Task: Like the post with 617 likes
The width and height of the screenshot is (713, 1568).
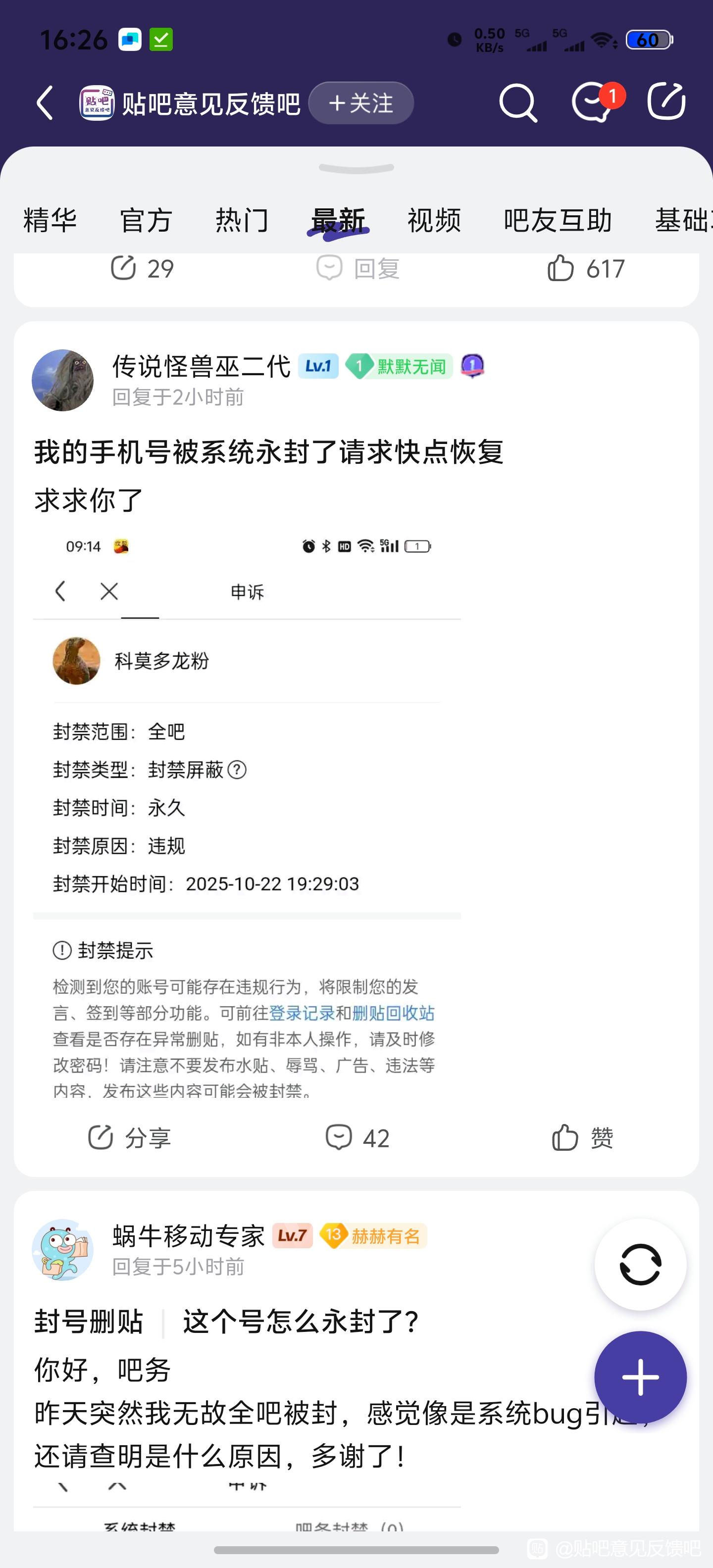Action: point(585,268)
